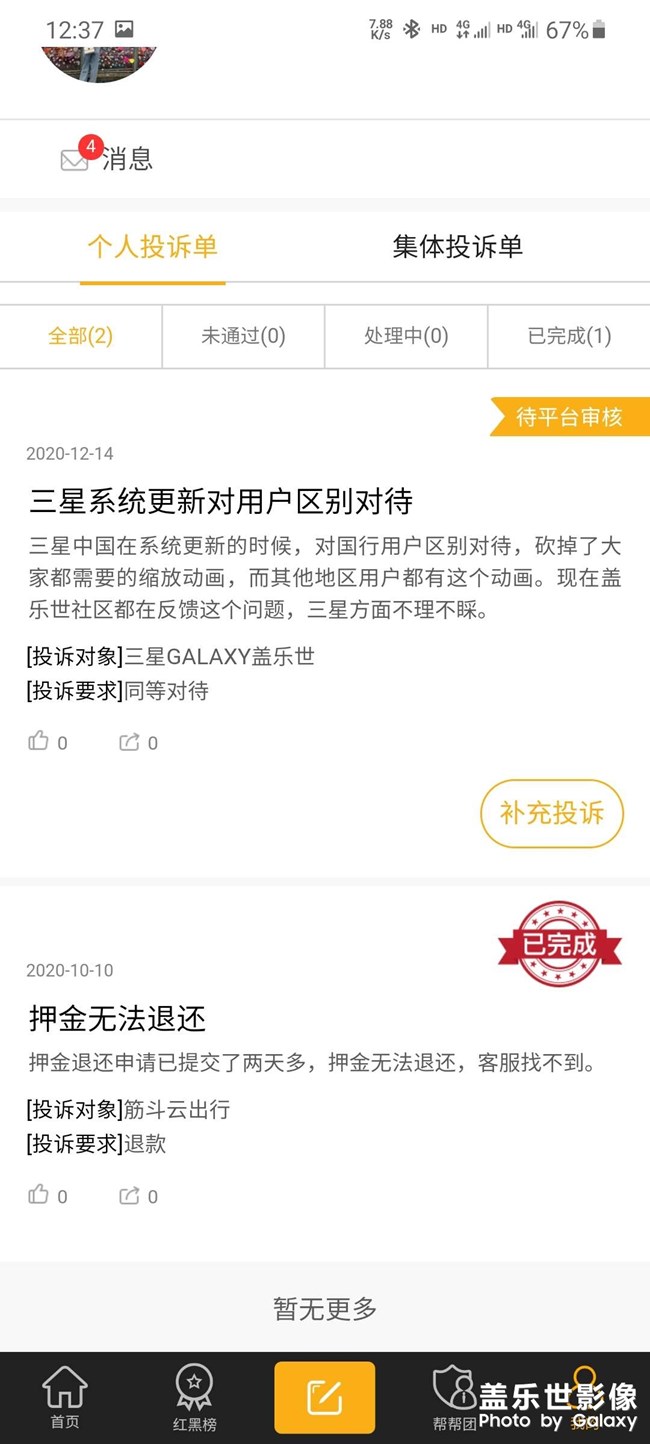Switch to the 集体投诉单 tab
The image size is (650, 1444).
point(457,247)
